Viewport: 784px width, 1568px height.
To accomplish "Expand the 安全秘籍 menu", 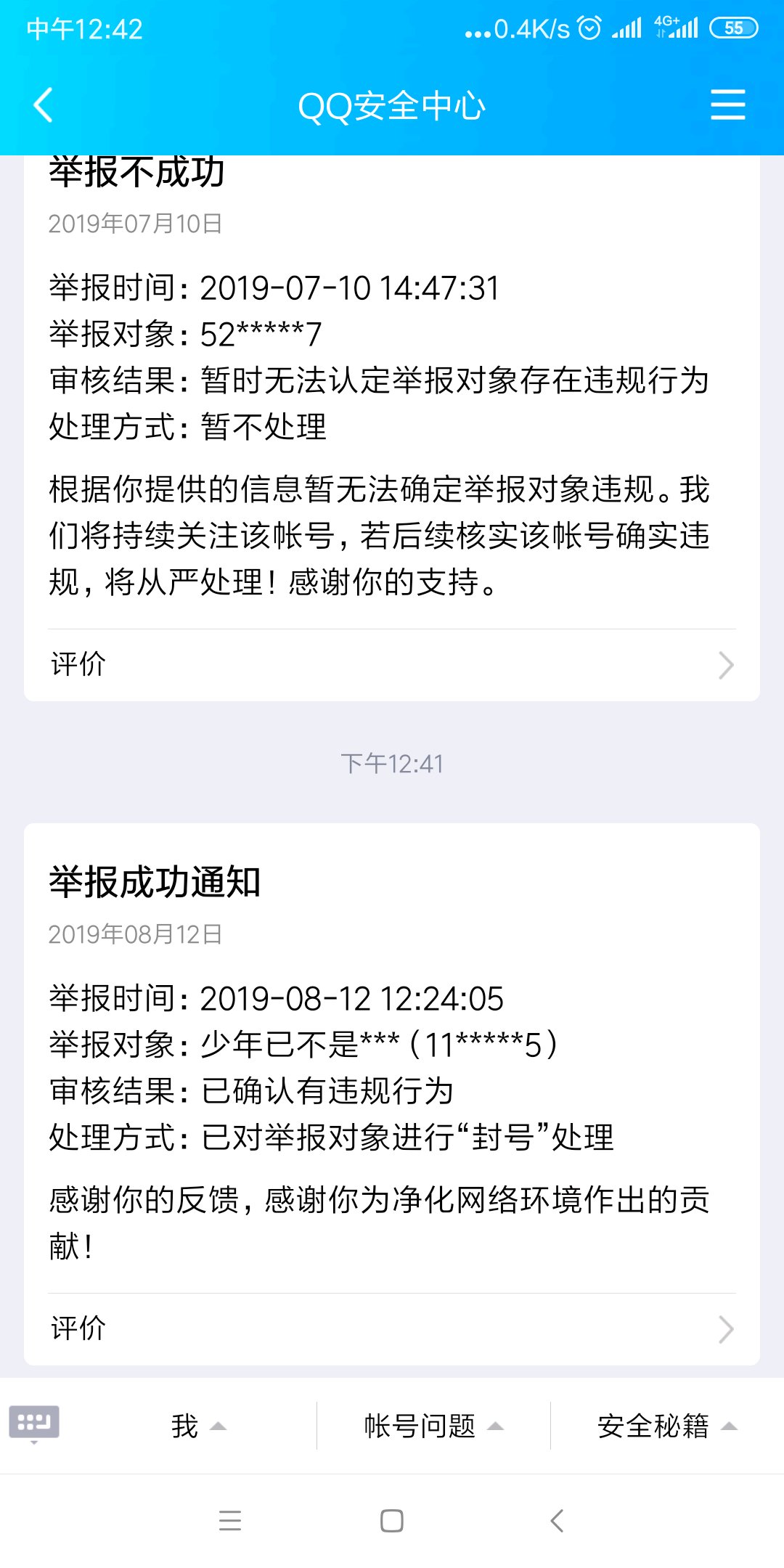I will (x=667, y=1426).
